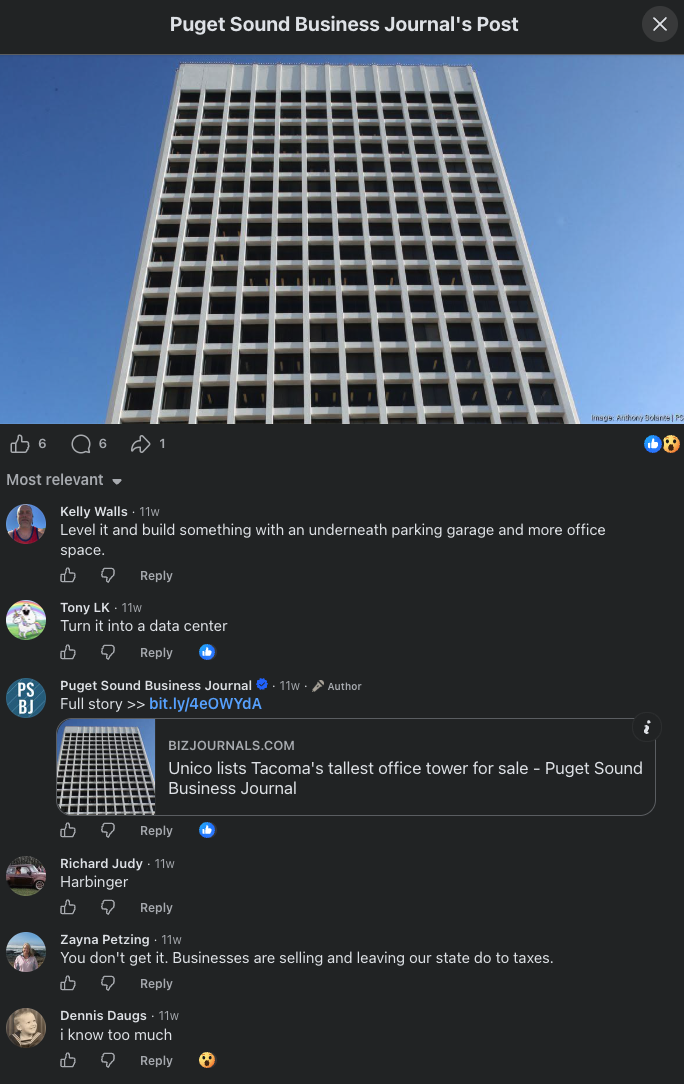
Task: Reply to Zayna Petzing's comment
Action: click(x=156, y=983)
